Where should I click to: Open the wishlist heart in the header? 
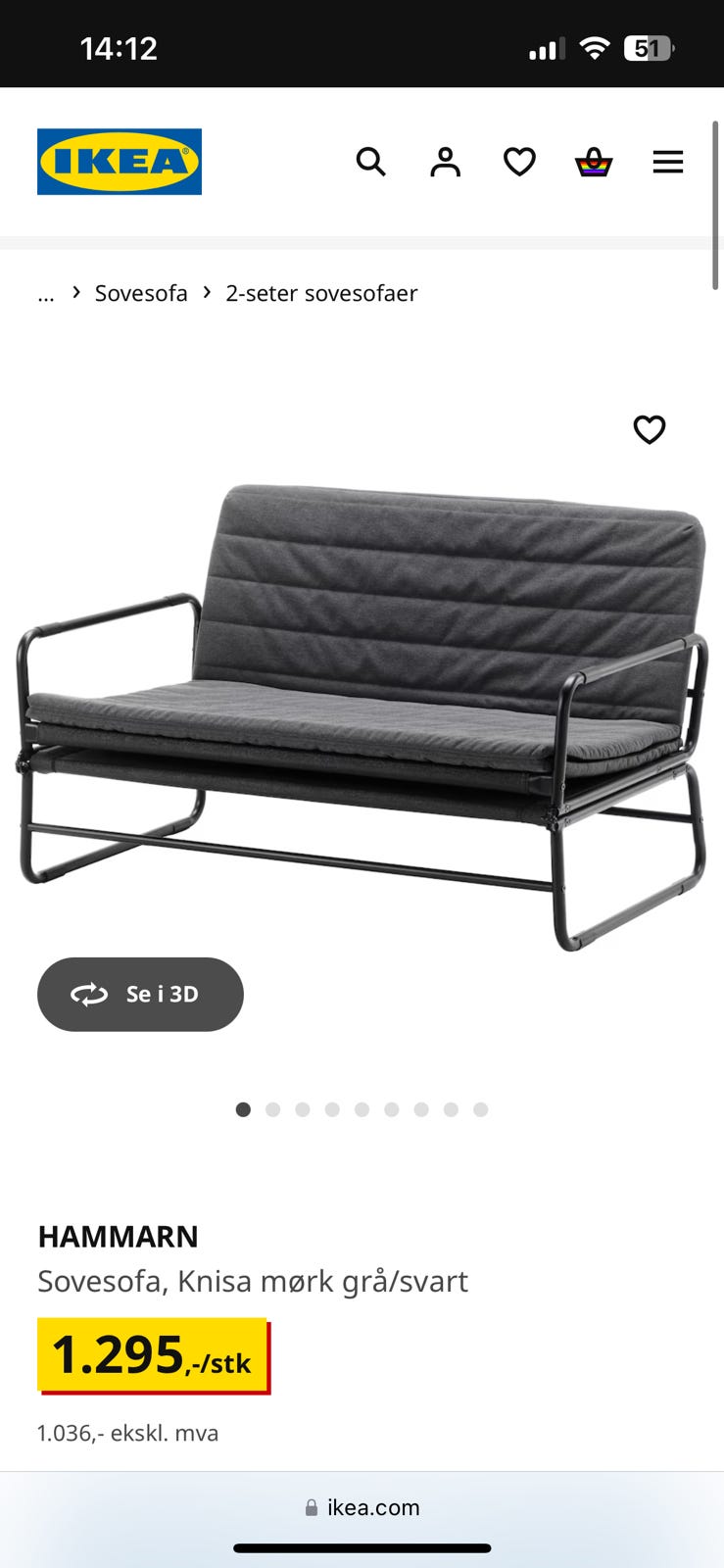click(519, 162)
